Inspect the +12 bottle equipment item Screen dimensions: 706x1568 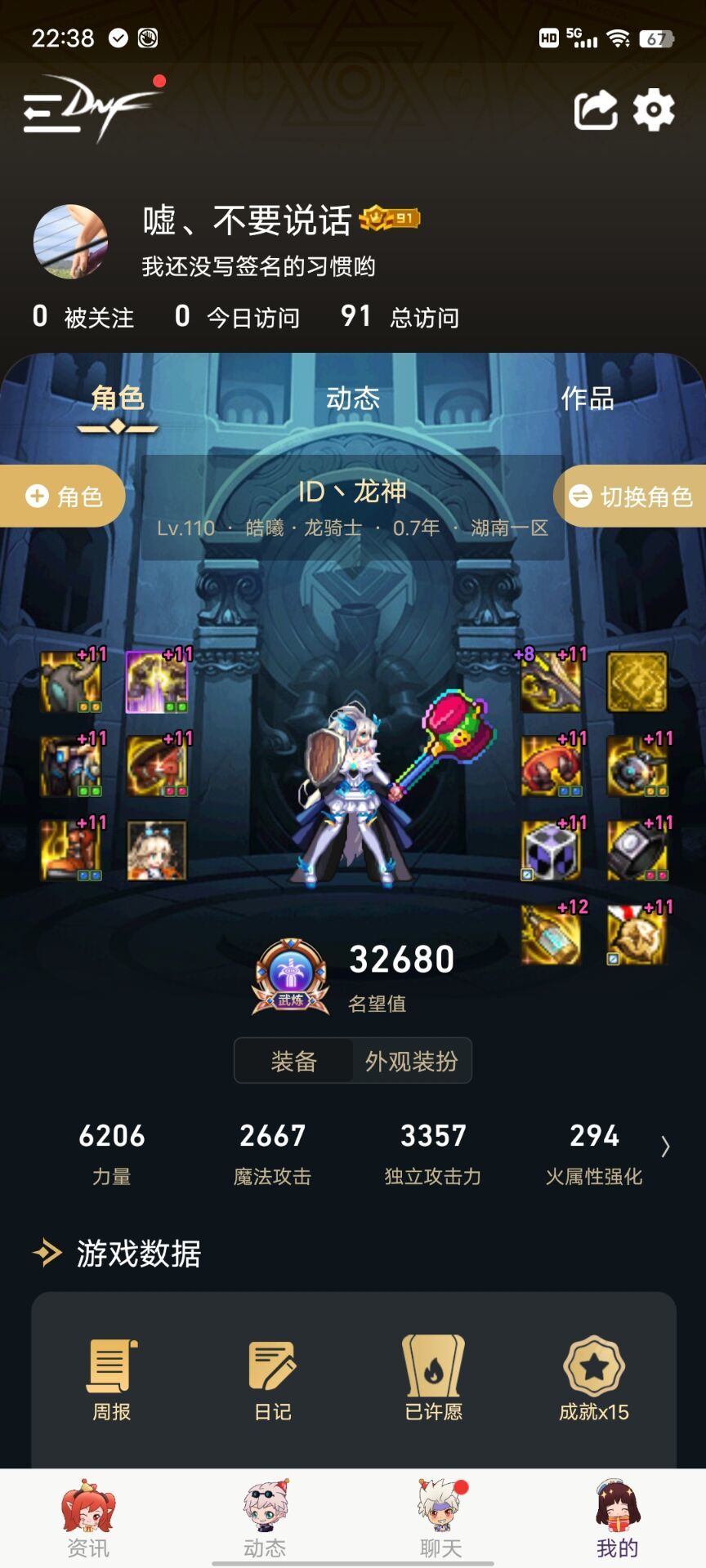[x=552, y=935]
